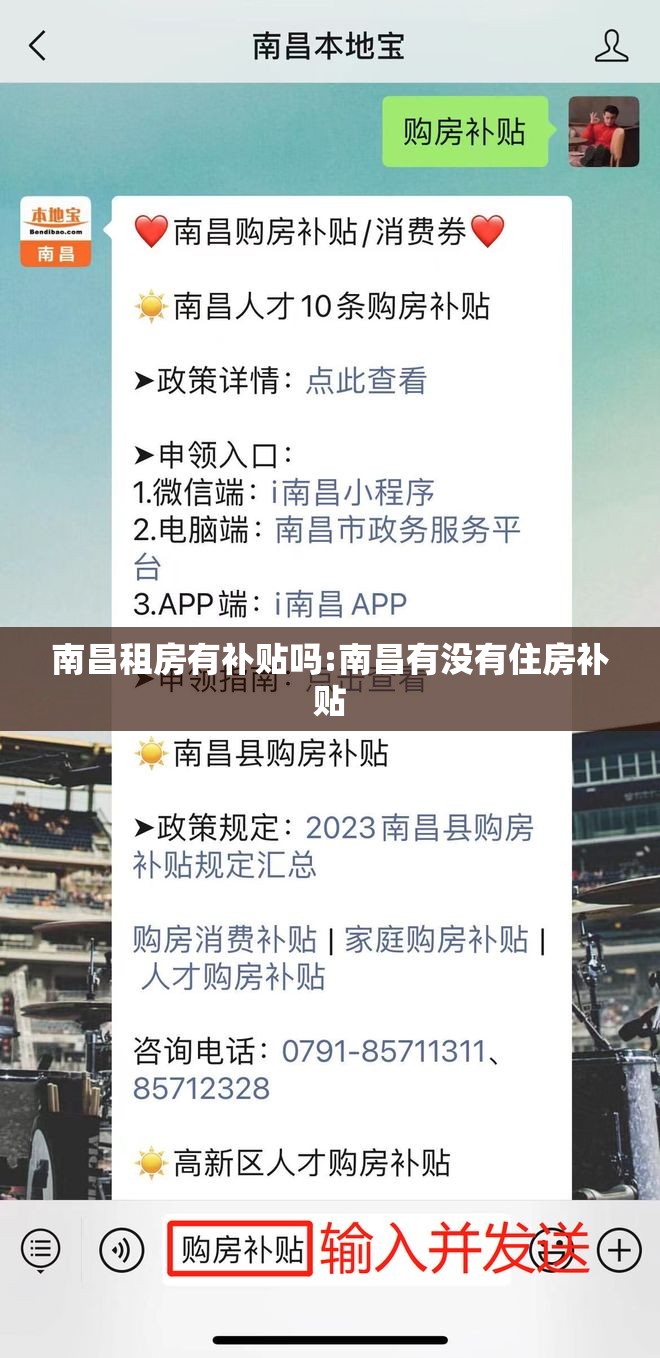Screen dimensions: 660x1358
Task: Go back from the 南昌本地宝 chat
Action: click(38, 45)
